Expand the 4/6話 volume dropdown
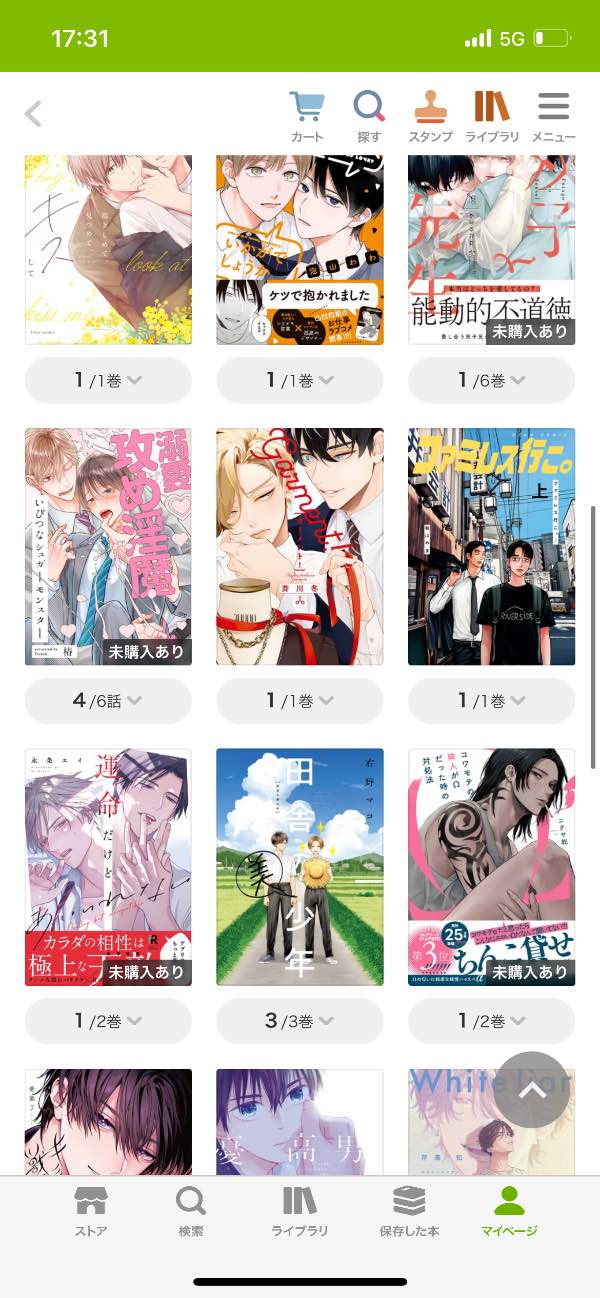 coord(108,701)
